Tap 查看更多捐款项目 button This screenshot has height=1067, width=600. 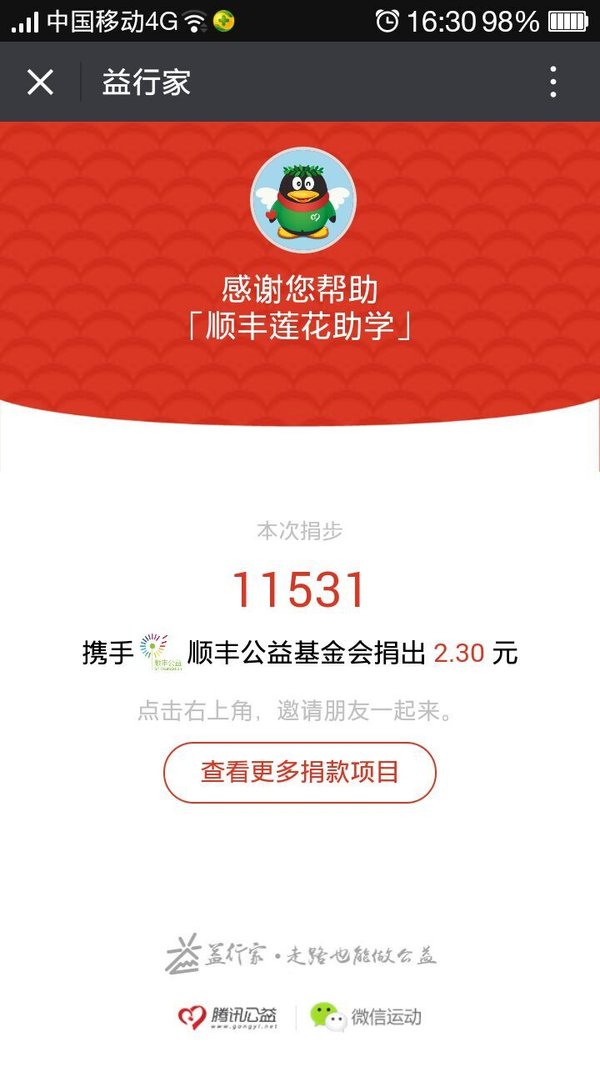click(299, 772)
